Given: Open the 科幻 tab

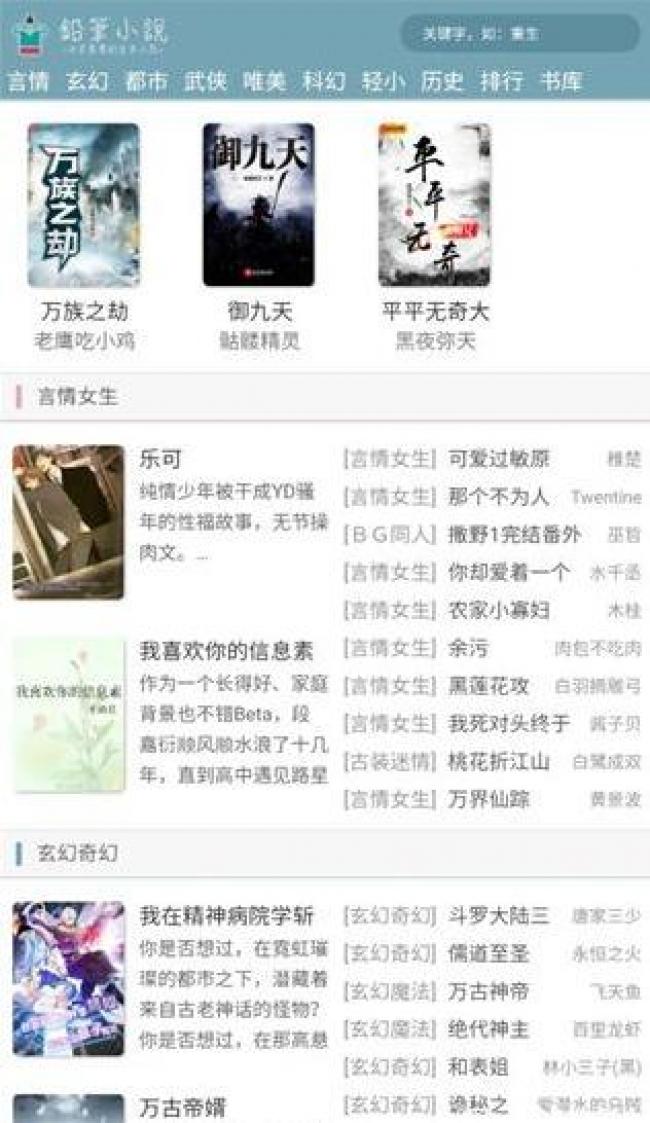Looking at the screenshot, I should [323, 81].
